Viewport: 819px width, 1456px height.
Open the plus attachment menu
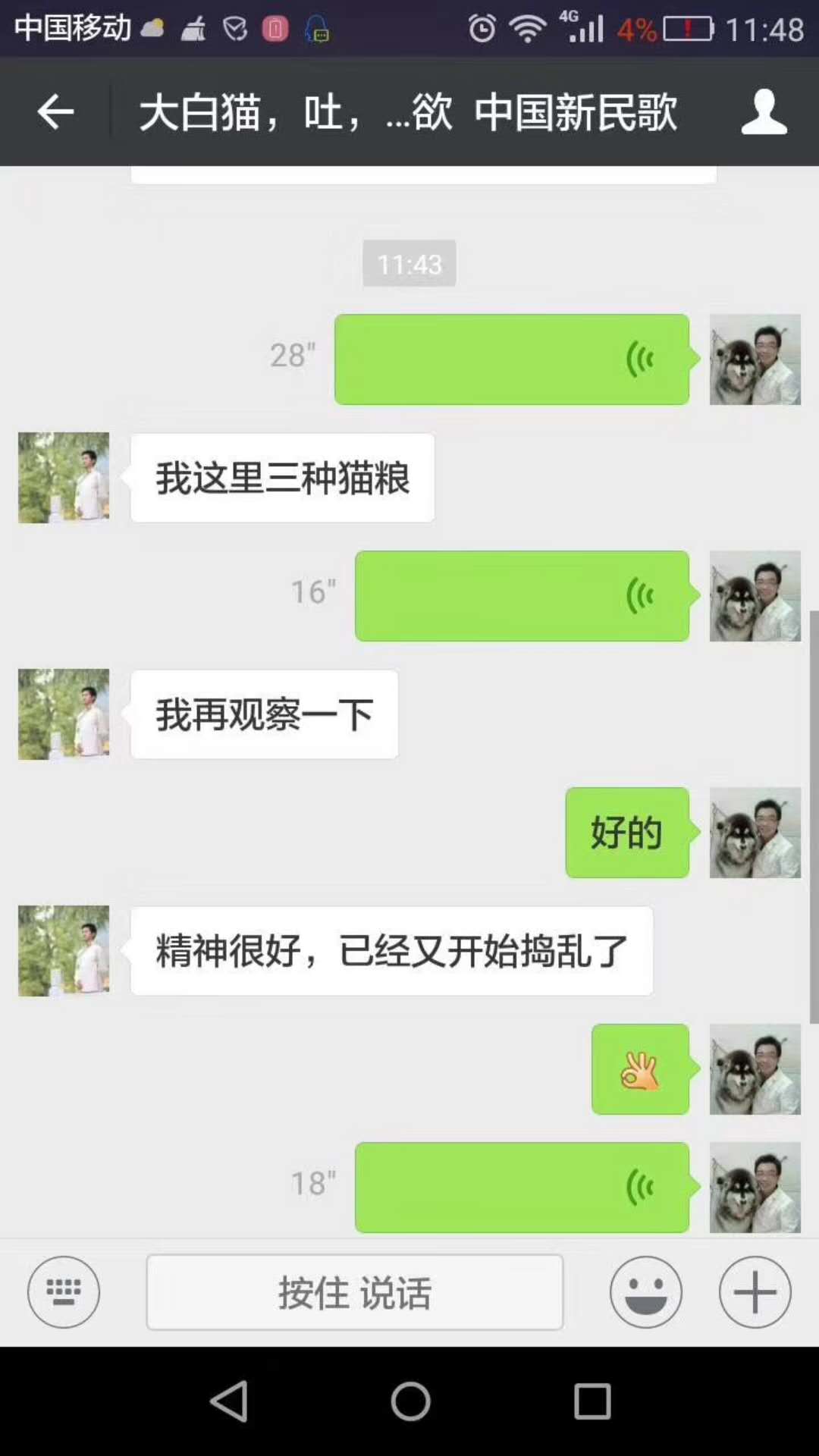pyautogui.click(x=755, y=1291)
